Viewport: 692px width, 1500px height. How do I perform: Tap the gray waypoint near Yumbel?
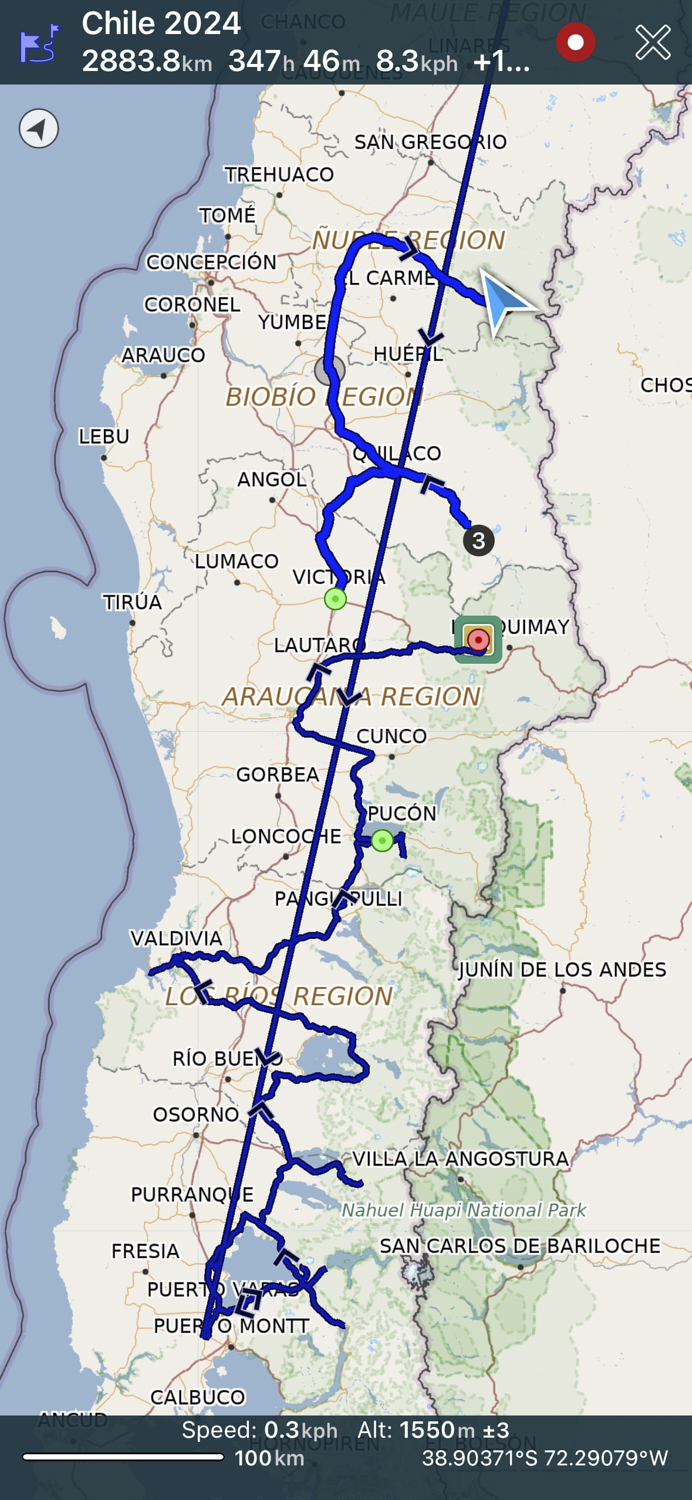(329, 370)
